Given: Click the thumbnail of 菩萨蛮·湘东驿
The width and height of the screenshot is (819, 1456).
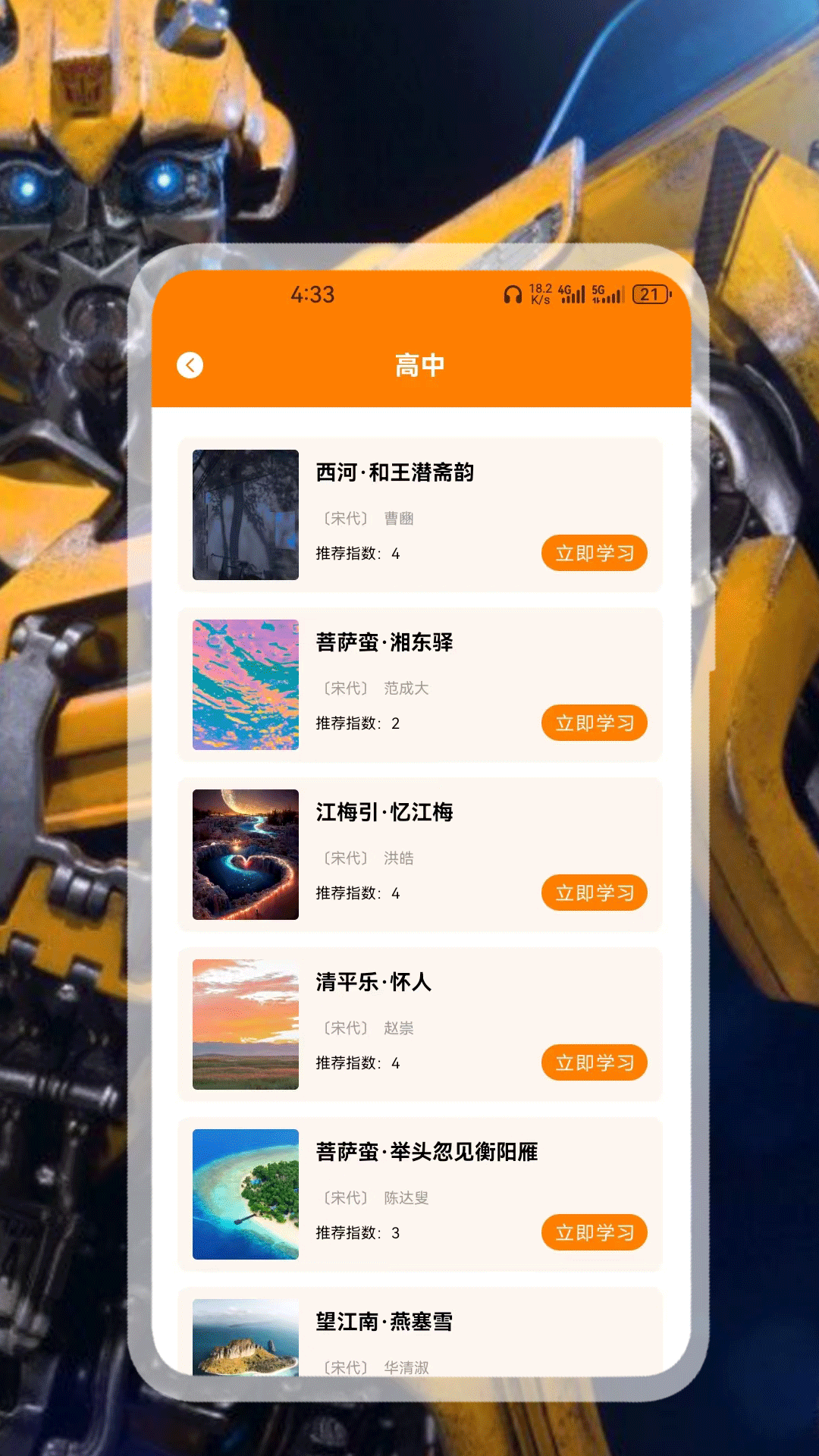Looking at the screenshot, I should [x=245, y=683].
